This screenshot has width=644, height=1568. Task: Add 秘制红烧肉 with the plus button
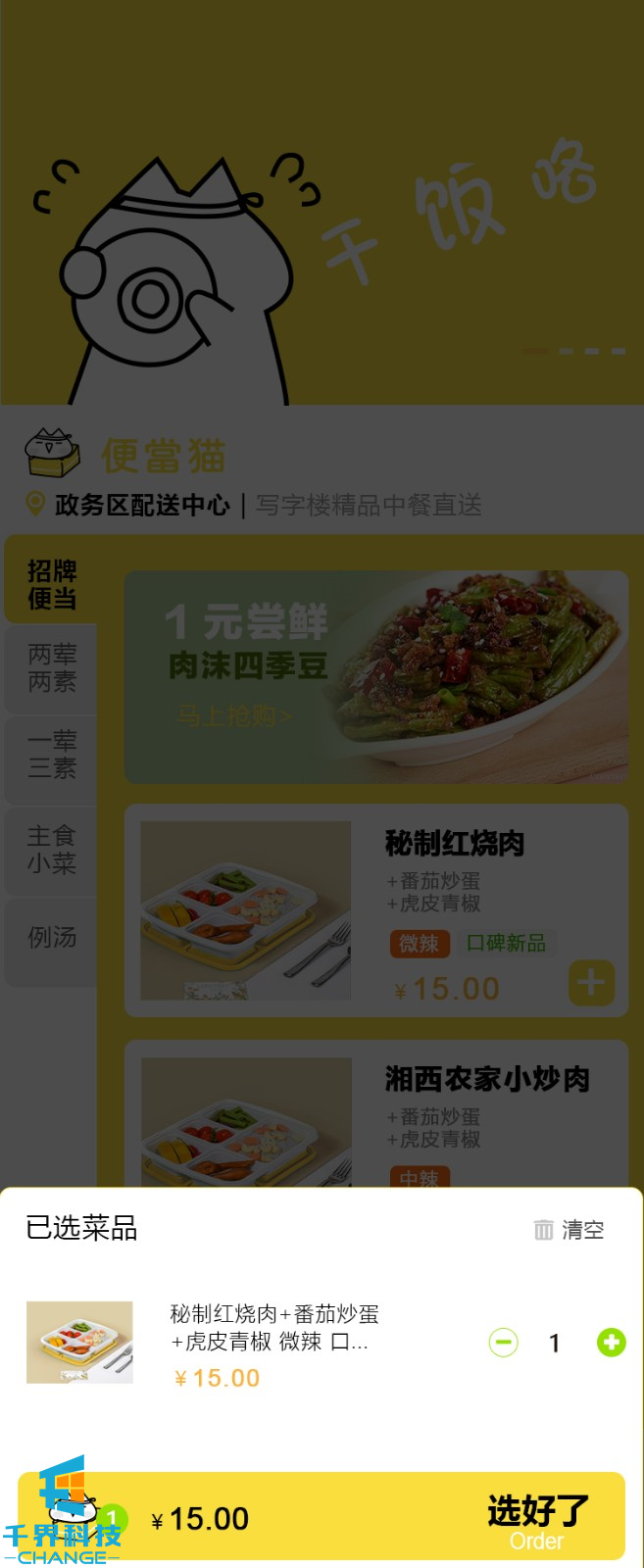(591, 983)
